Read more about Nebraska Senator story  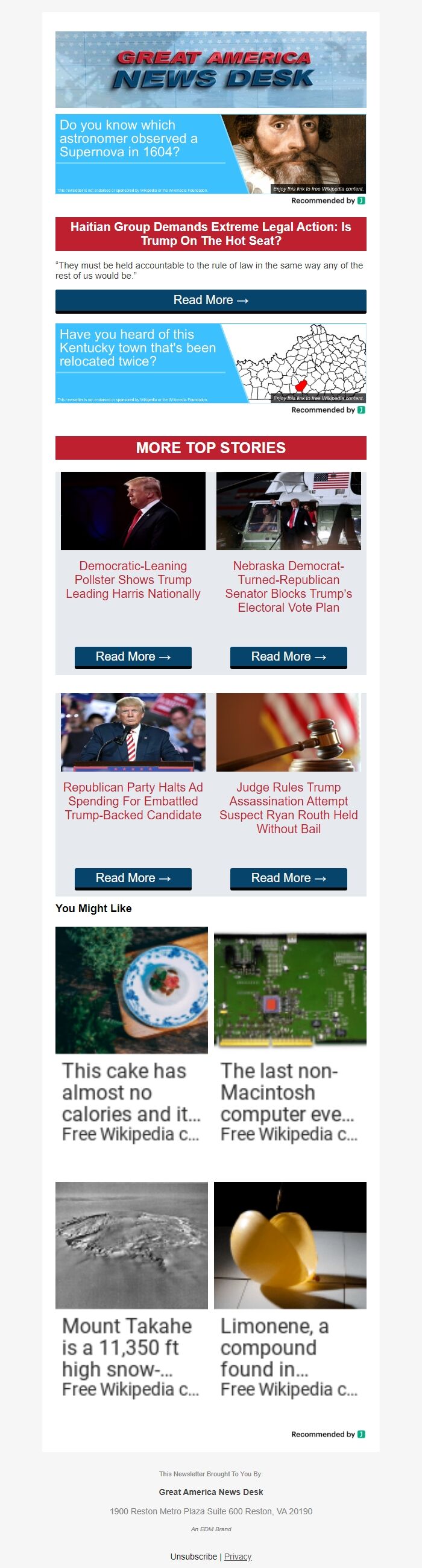288,657
